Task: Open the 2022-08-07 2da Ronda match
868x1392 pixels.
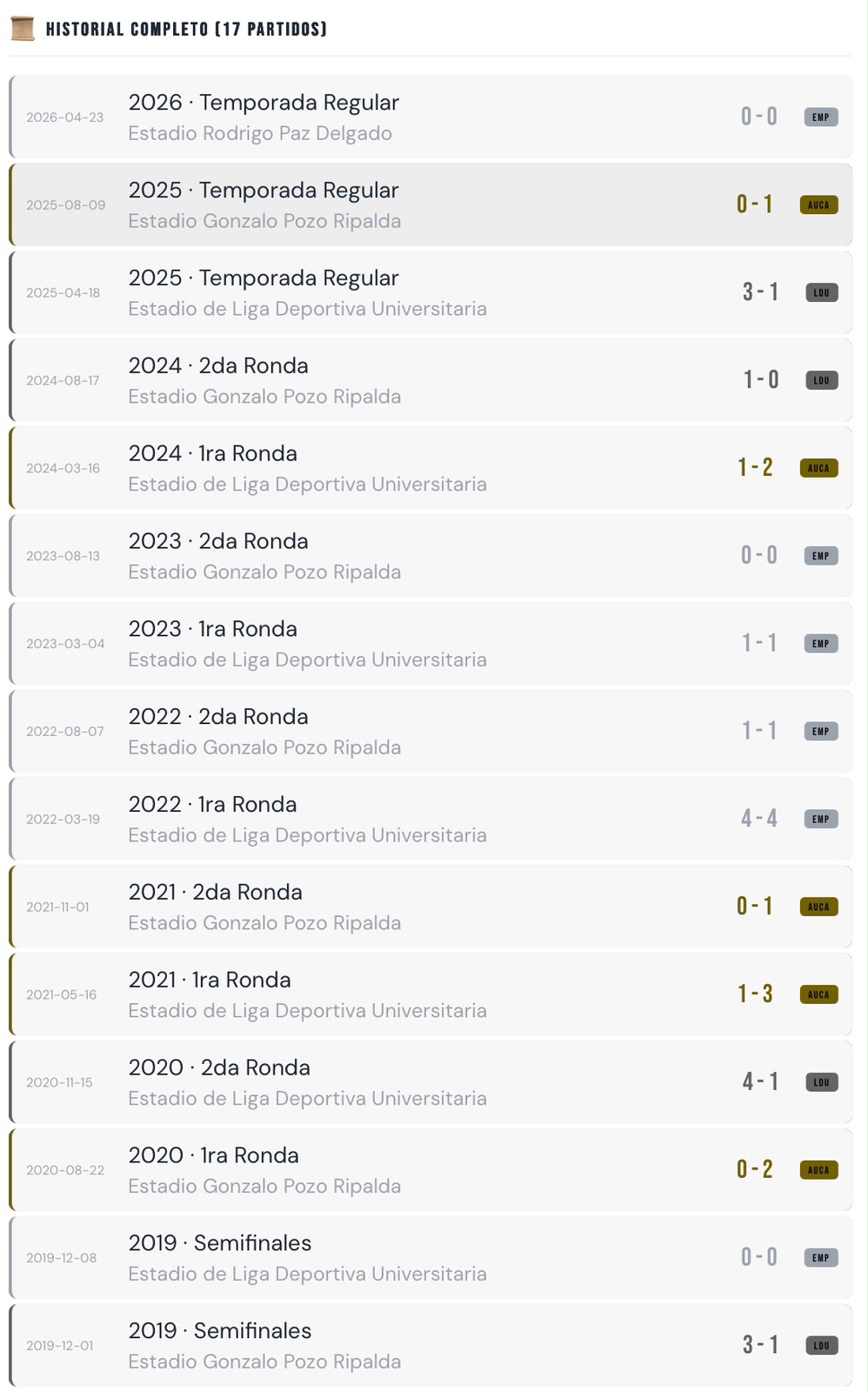Action: coord(431,732)
